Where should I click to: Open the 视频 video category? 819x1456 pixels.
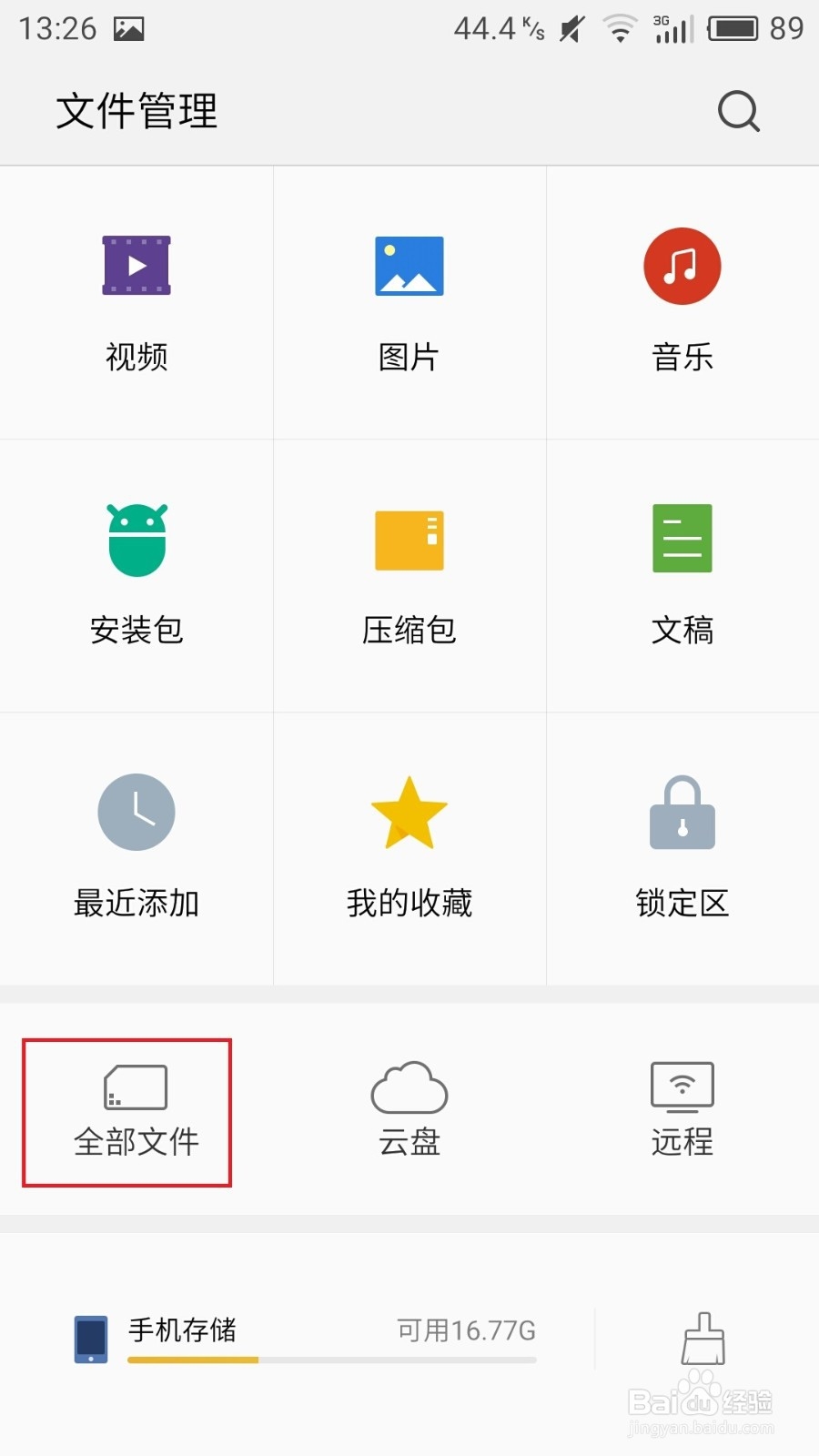click(136, 303)
